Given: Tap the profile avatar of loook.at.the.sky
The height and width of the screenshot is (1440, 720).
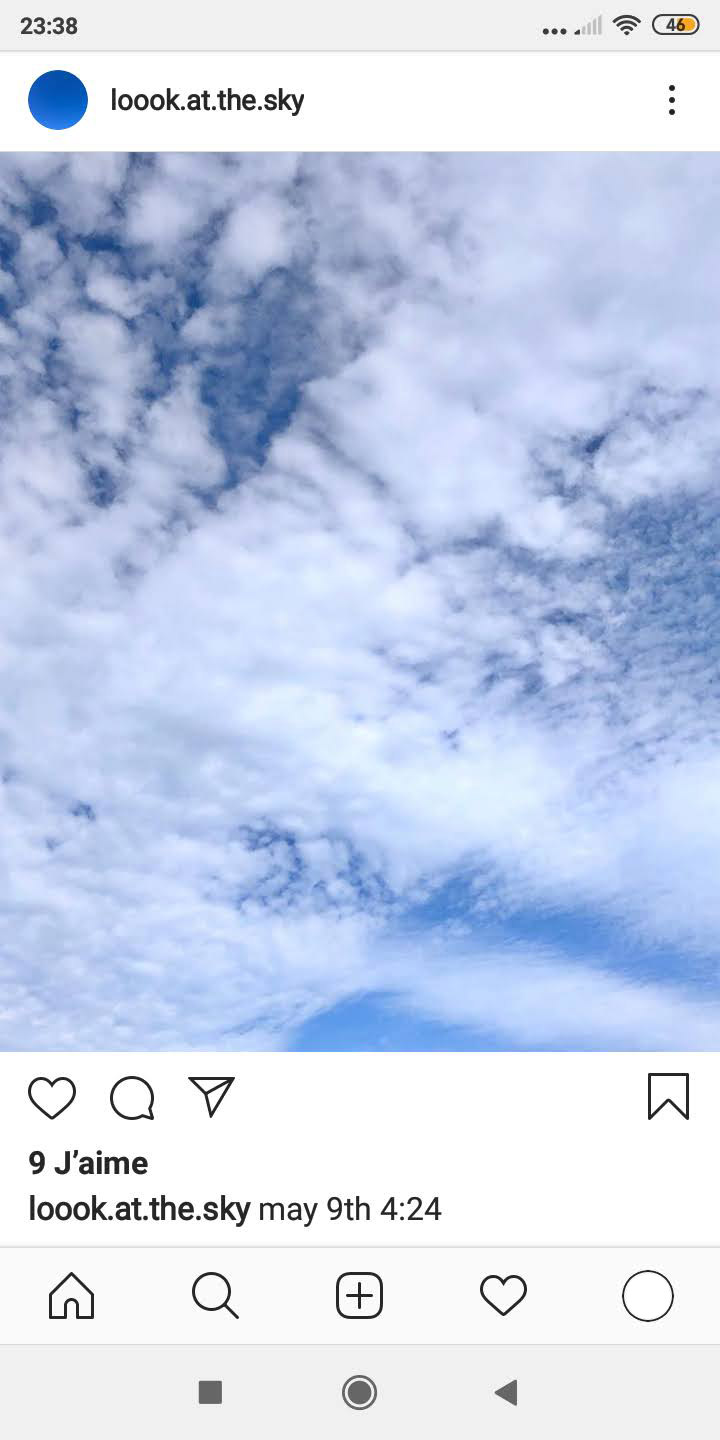Looking at the screenshot, I should tap(58, 100).
